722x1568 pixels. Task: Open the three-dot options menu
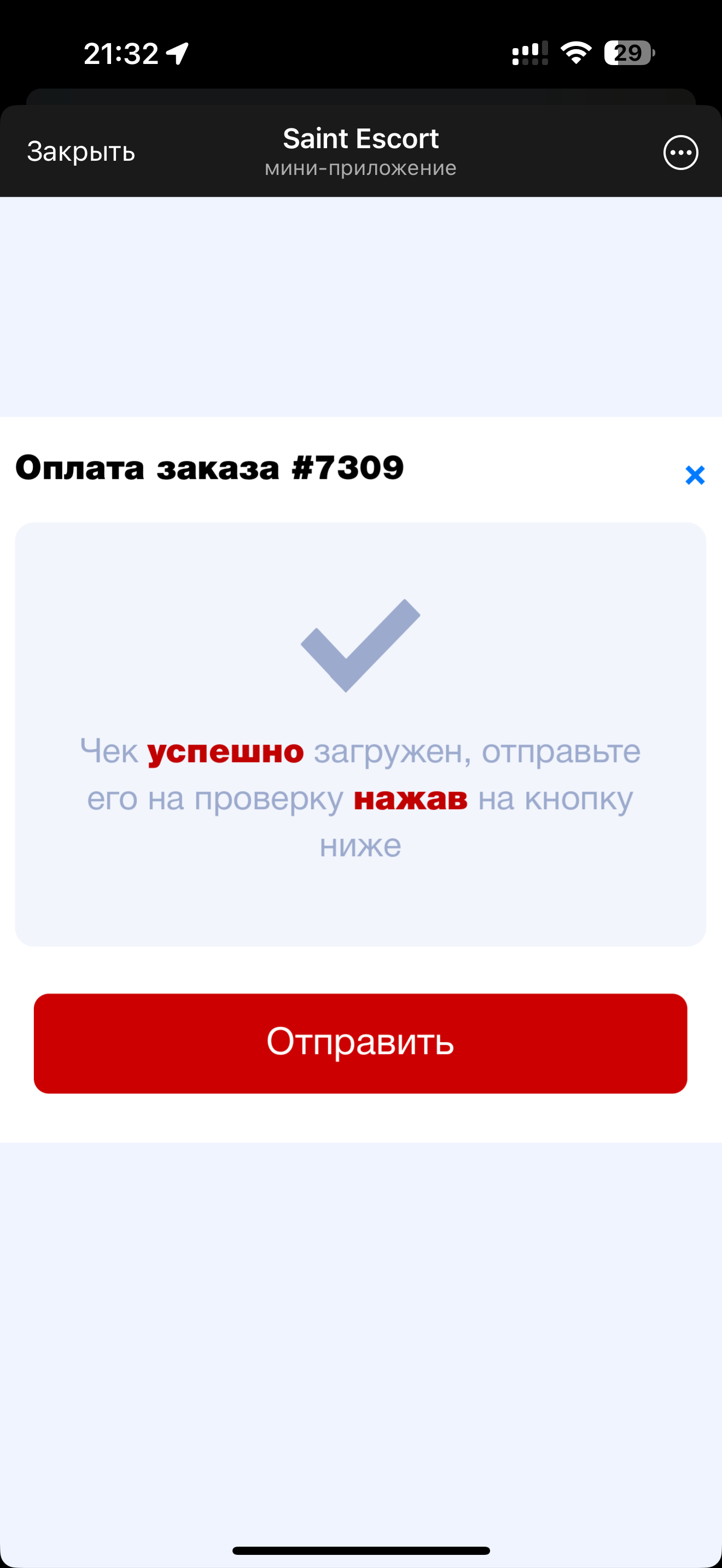(x=680, y=152)
